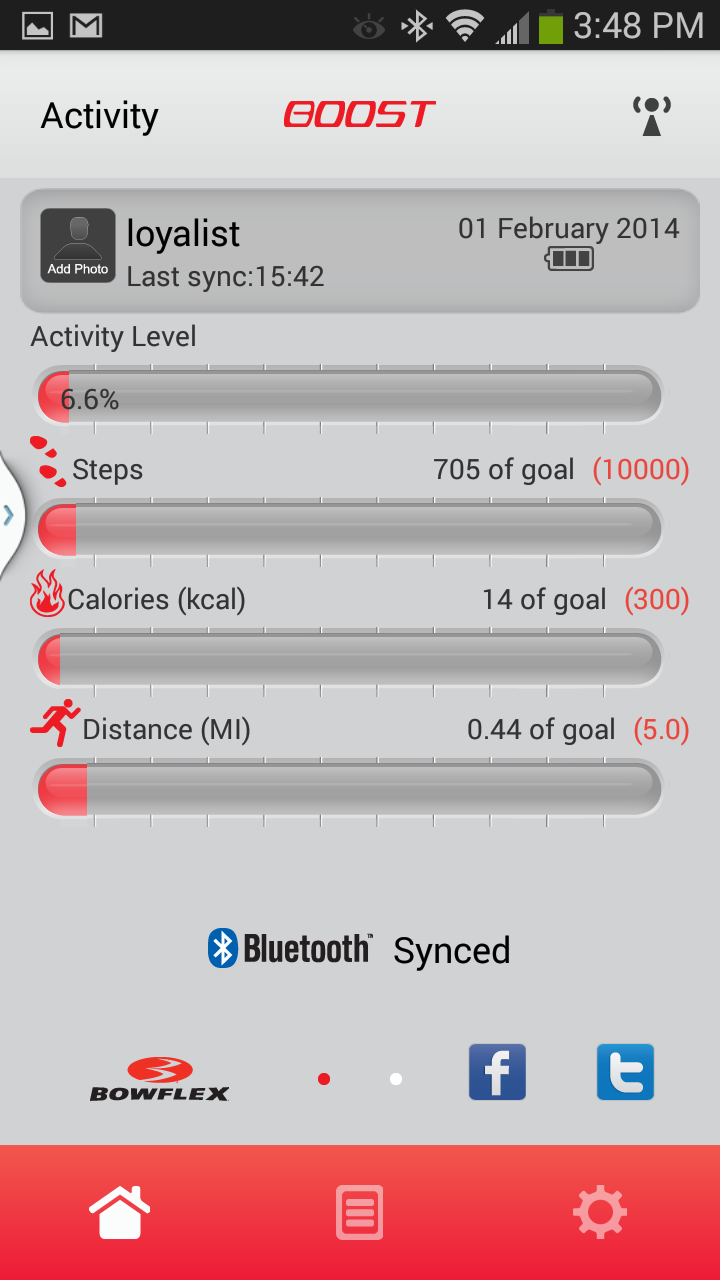Open the Settings gear tab
720x1280 pixels.
point(599,1213)
